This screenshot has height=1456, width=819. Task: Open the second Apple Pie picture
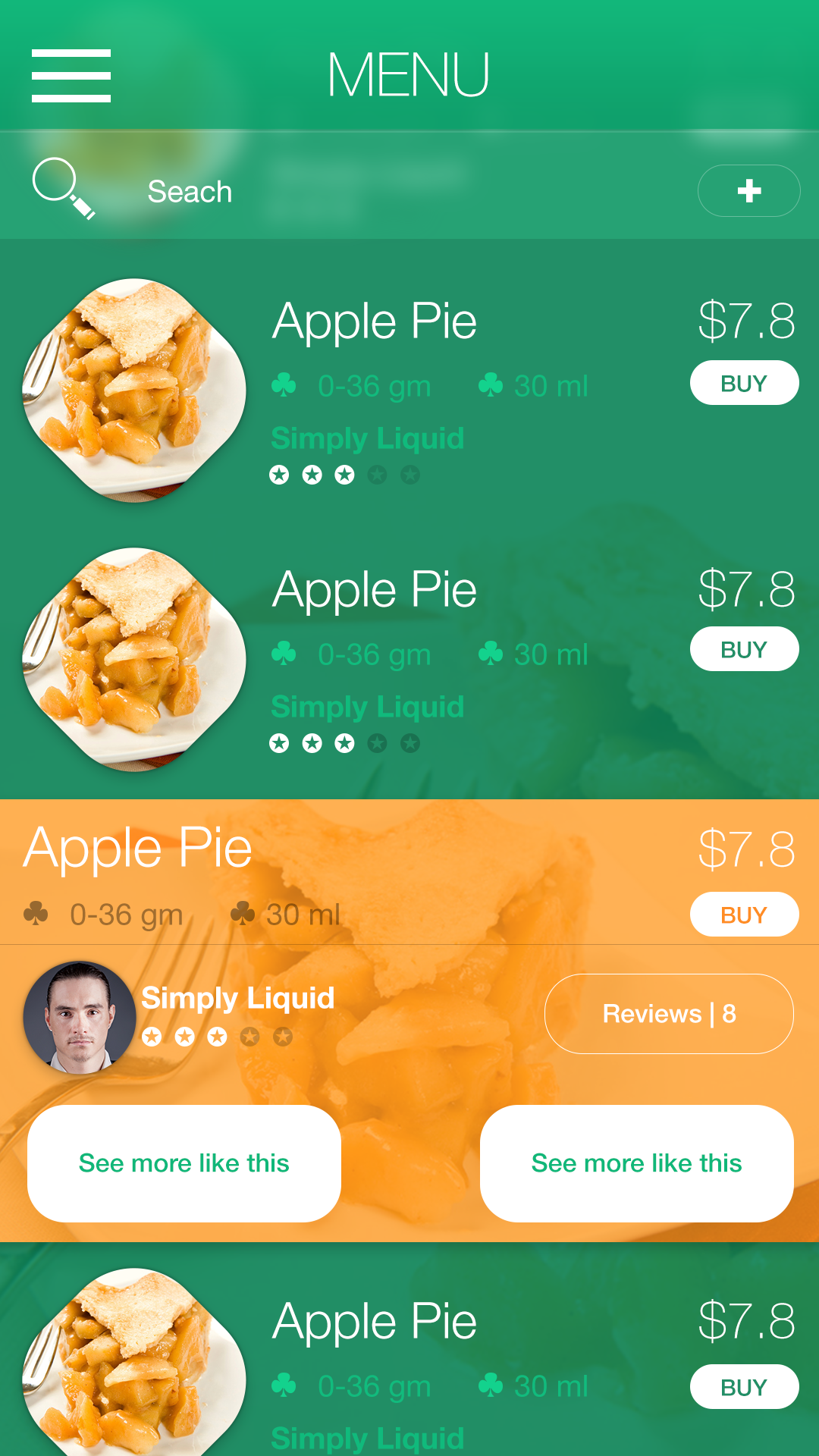click(134, 659)
